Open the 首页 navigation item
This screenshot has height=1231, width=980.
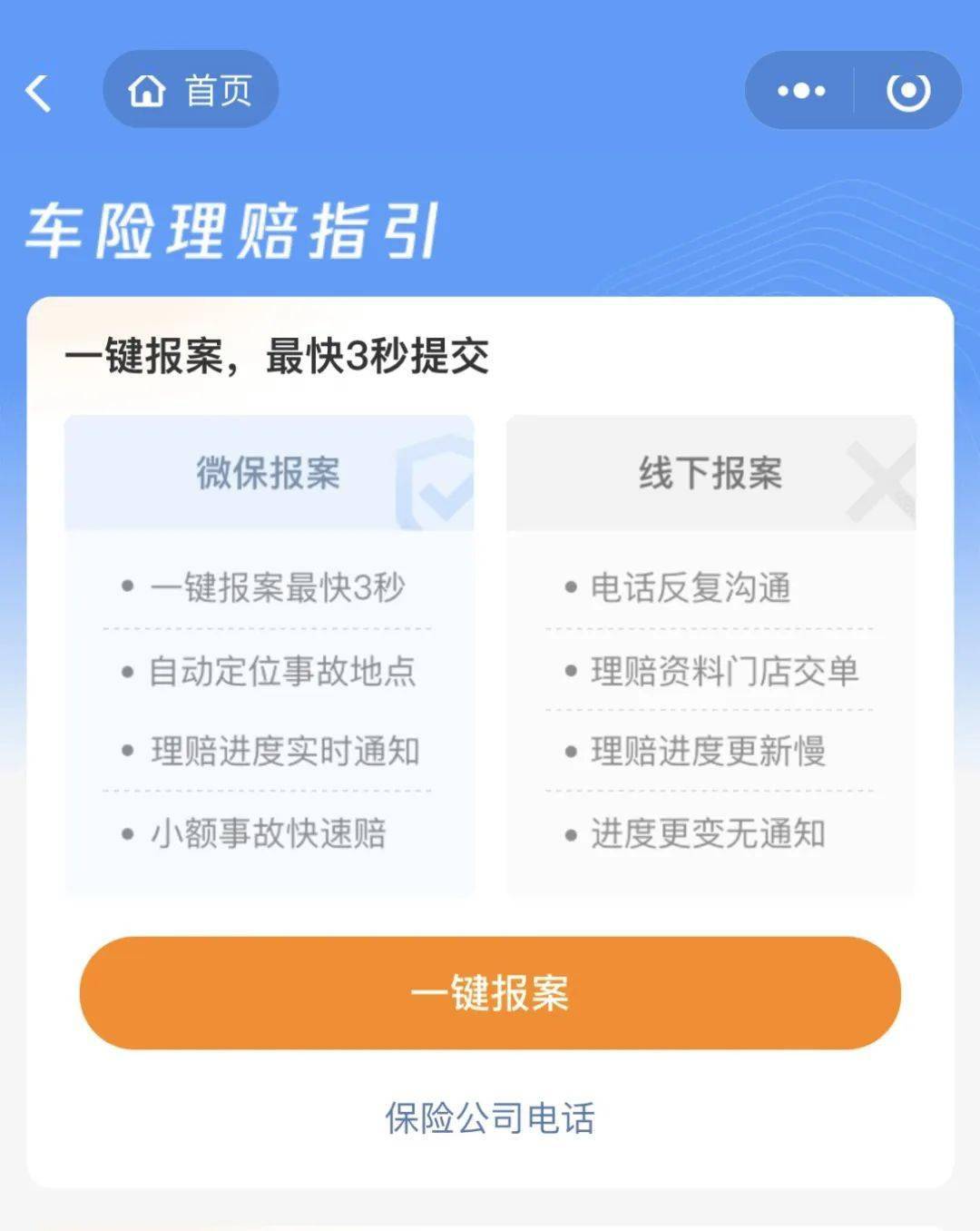189,90
